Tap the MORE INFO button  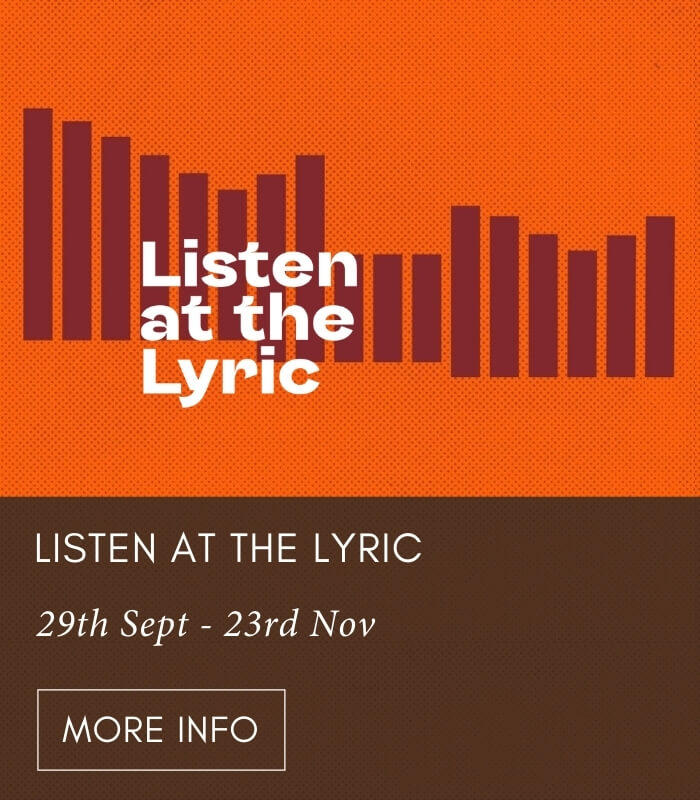[161, 729]
